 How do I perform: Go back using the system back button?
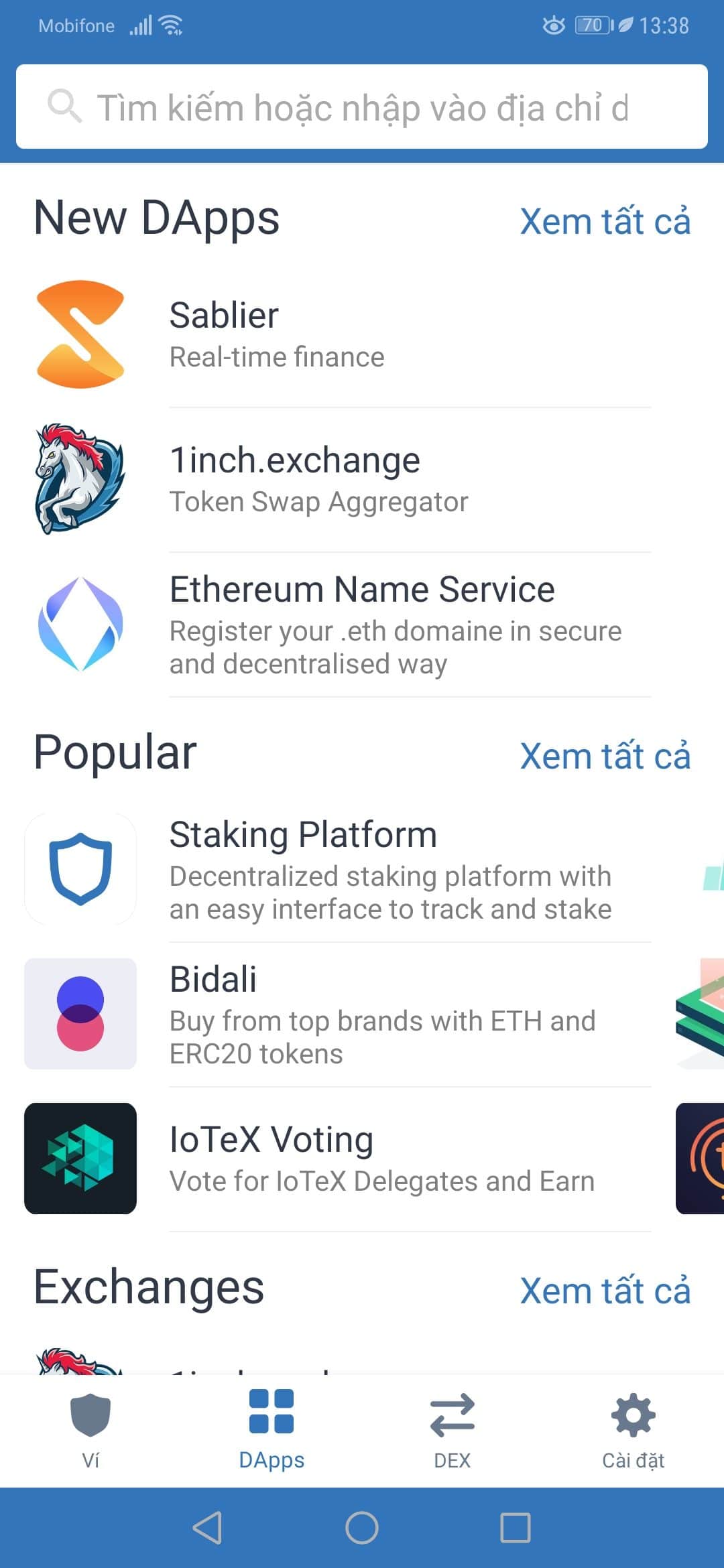click(207, 1528)
